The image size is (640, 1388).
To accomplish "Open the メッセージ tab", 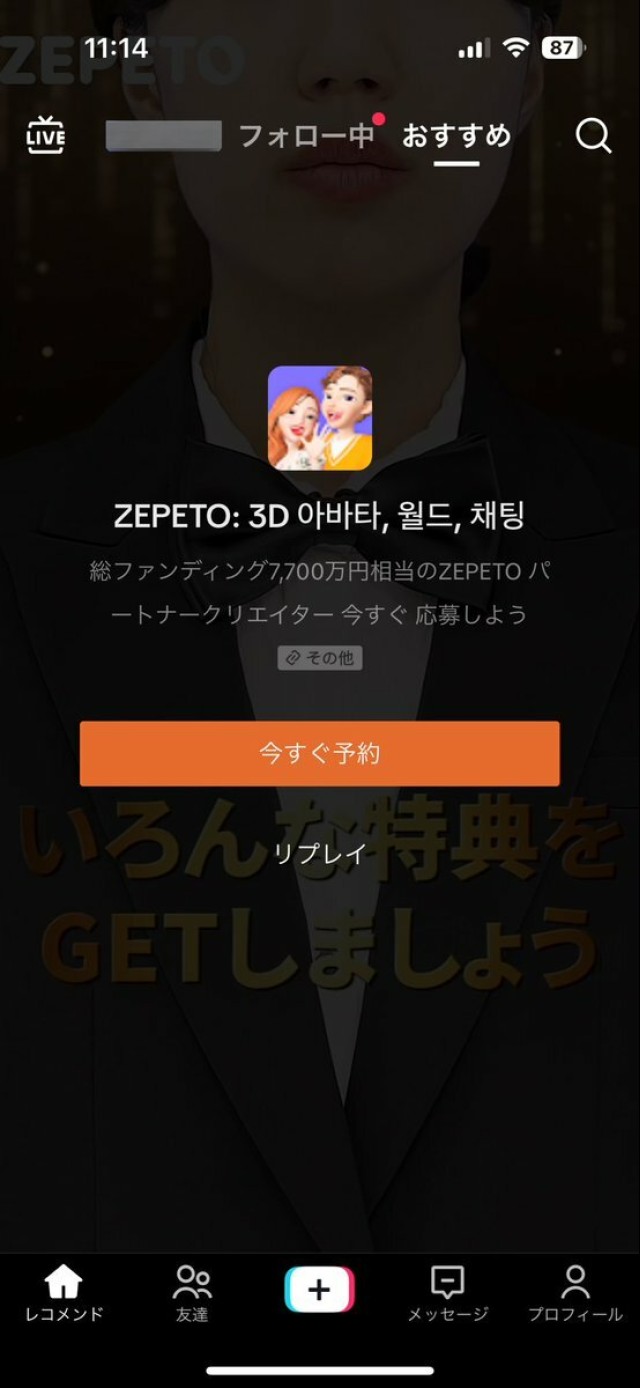I will click(447, 1292).
